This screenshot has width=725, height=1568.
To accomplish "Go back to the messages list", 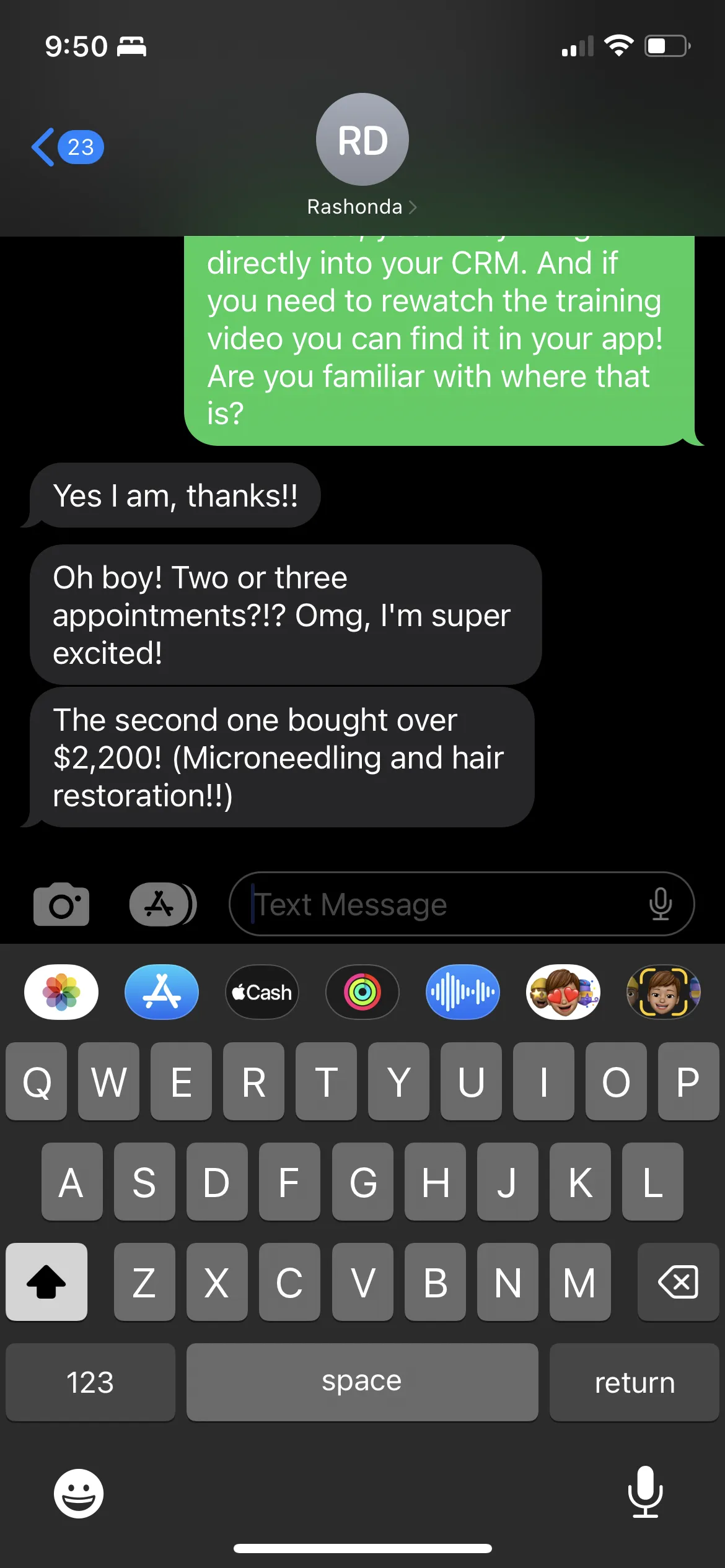I will pos(66,147).
